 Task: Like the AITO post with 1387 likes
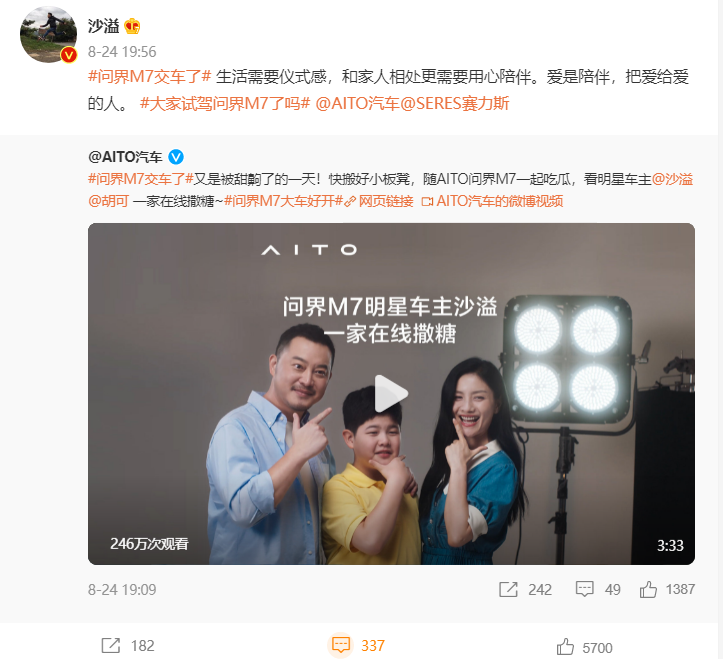click(x=666, y=589)
